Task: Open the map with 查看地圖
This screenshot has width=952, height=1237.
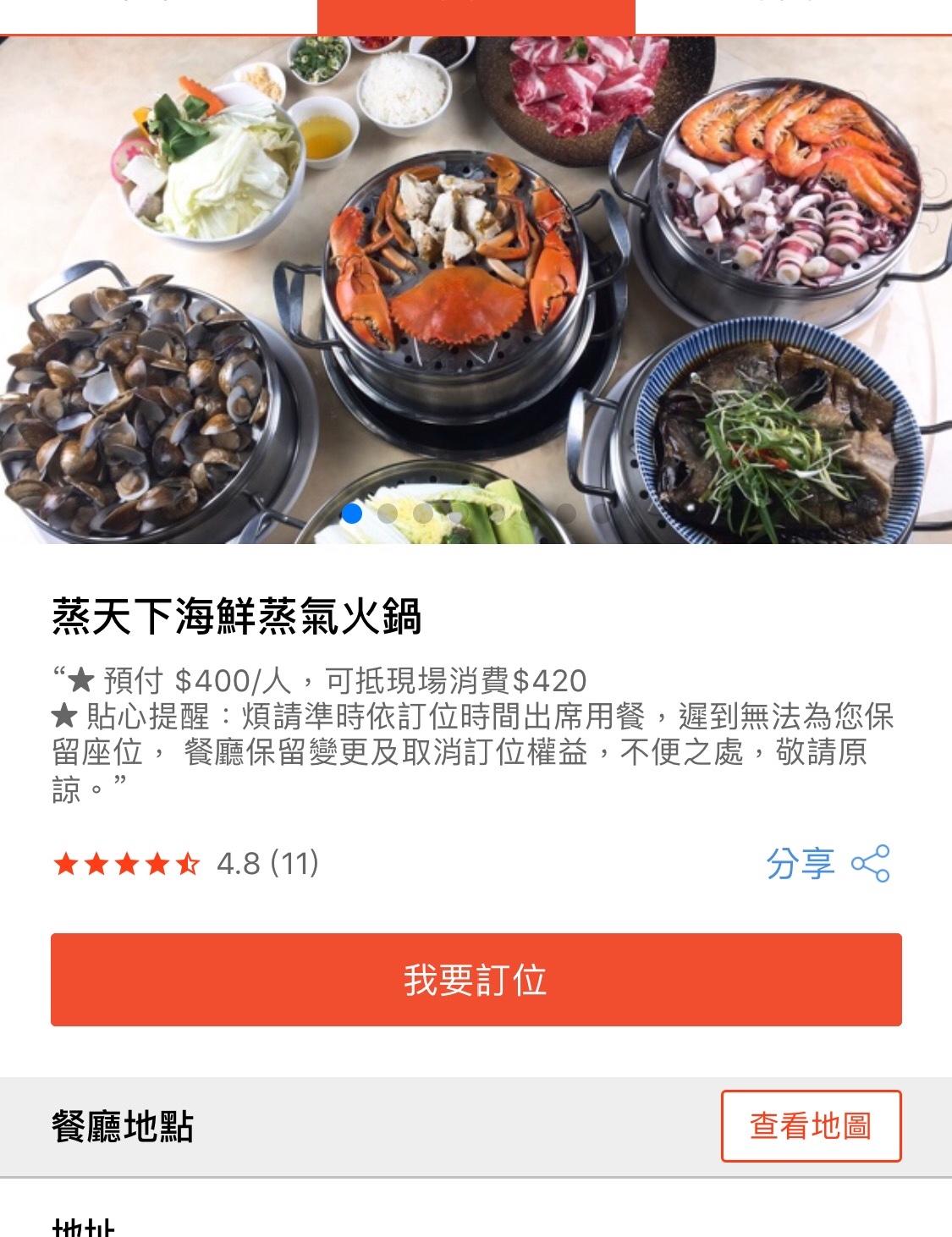Action: [x=811, y=1126]
